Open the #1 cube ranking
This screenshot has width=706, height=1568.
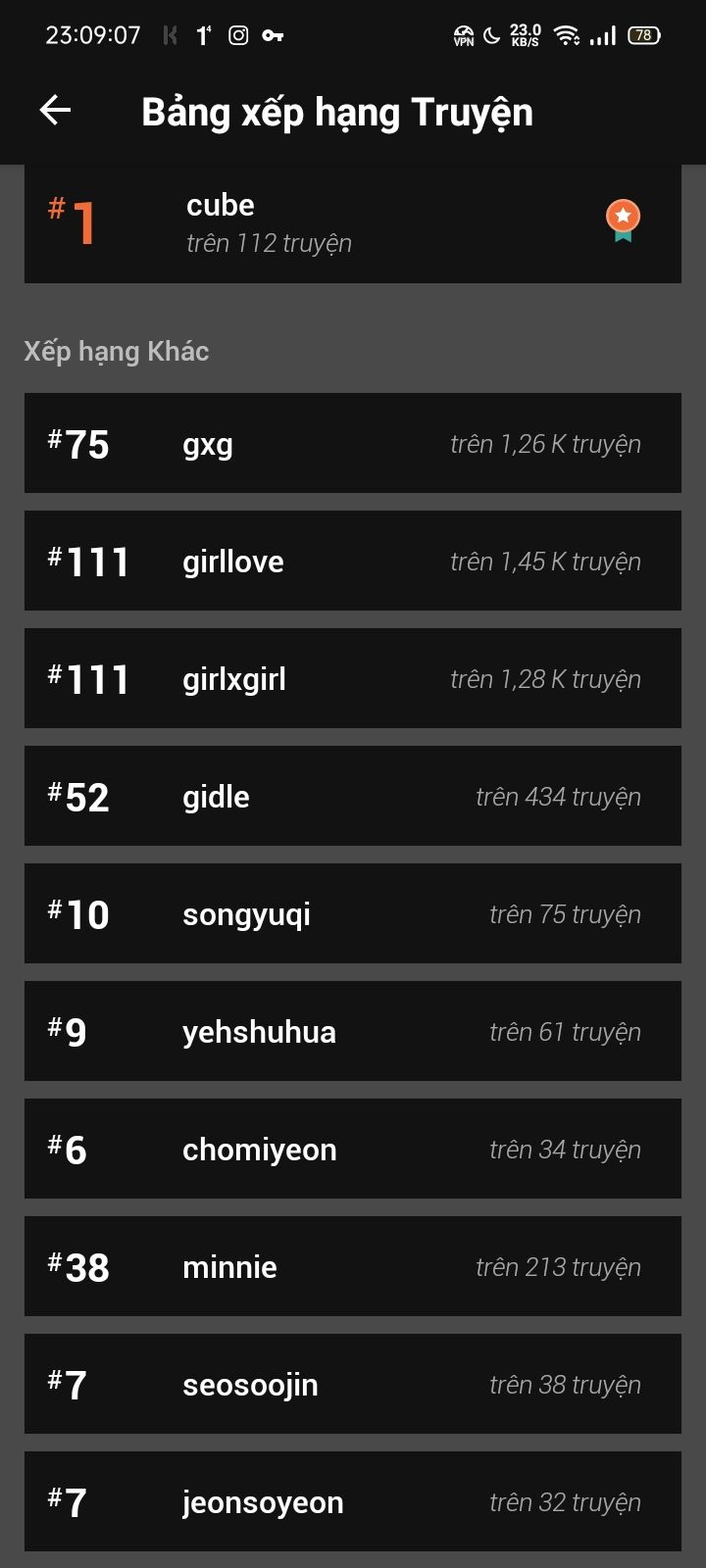point(353,224)
